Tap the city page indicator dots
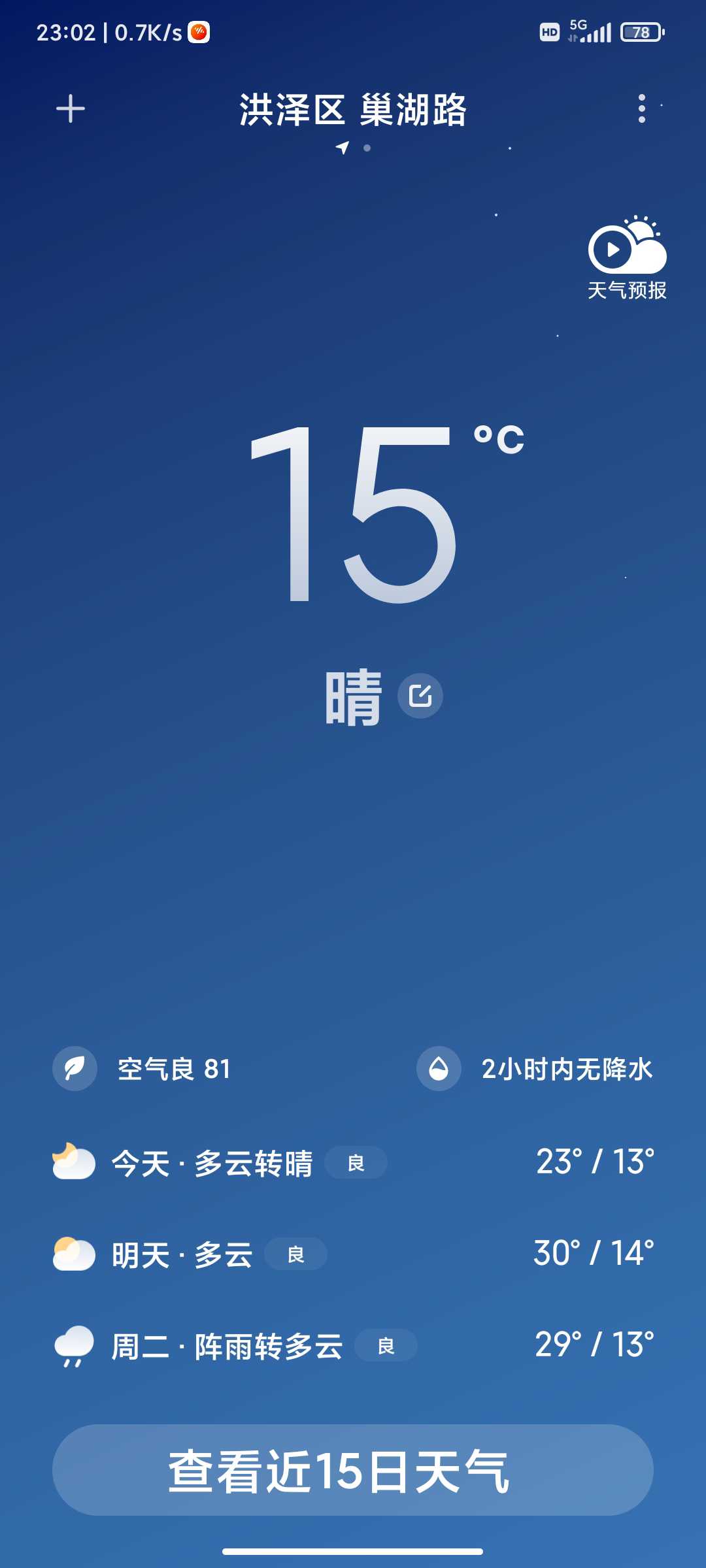The image size is (706, 1568). click(354, 148)
